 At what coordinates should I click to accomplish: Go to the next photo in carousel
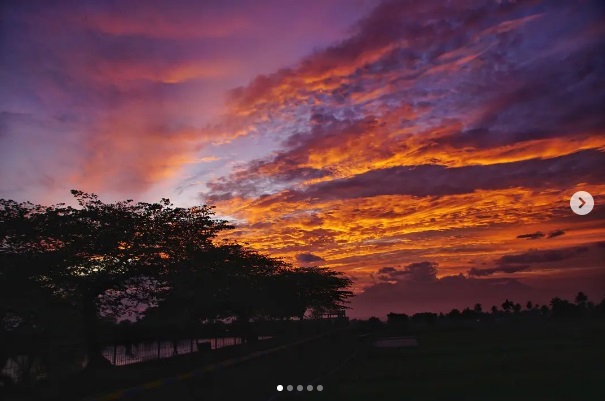coord(581,203)
